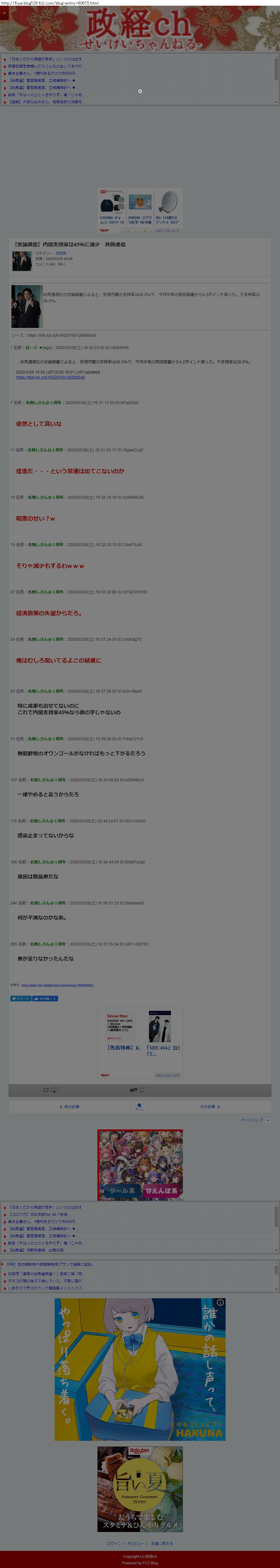Tap the home icon between article links
Image resolution: width=280 pixels, height=1568 pixels.
(139, 1107)
